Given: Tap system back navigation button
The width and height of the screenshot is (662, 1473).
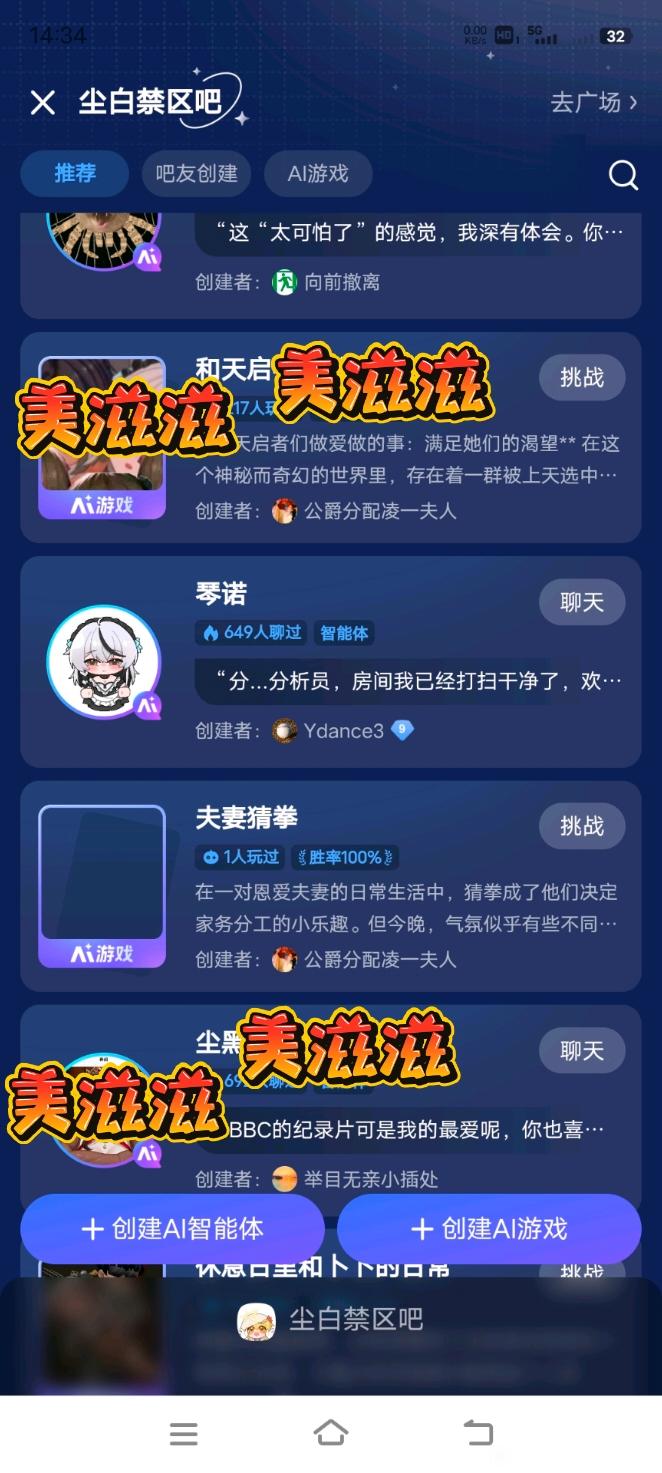Looking at the screenshot, I should [x=478, y=1433].
